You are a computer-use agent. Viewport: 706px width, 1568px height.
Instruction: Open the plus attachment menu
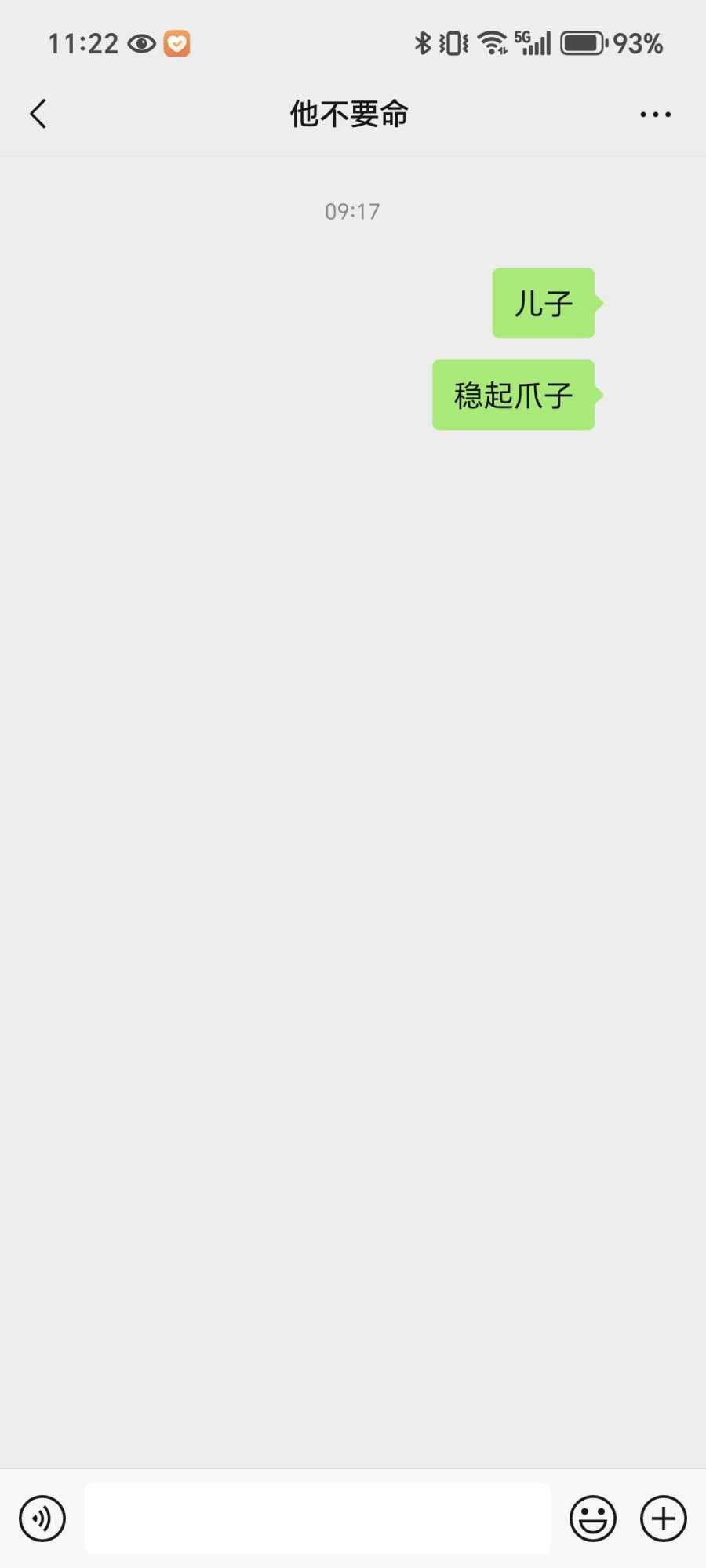pyautogui.click(x=663, y=1518)
